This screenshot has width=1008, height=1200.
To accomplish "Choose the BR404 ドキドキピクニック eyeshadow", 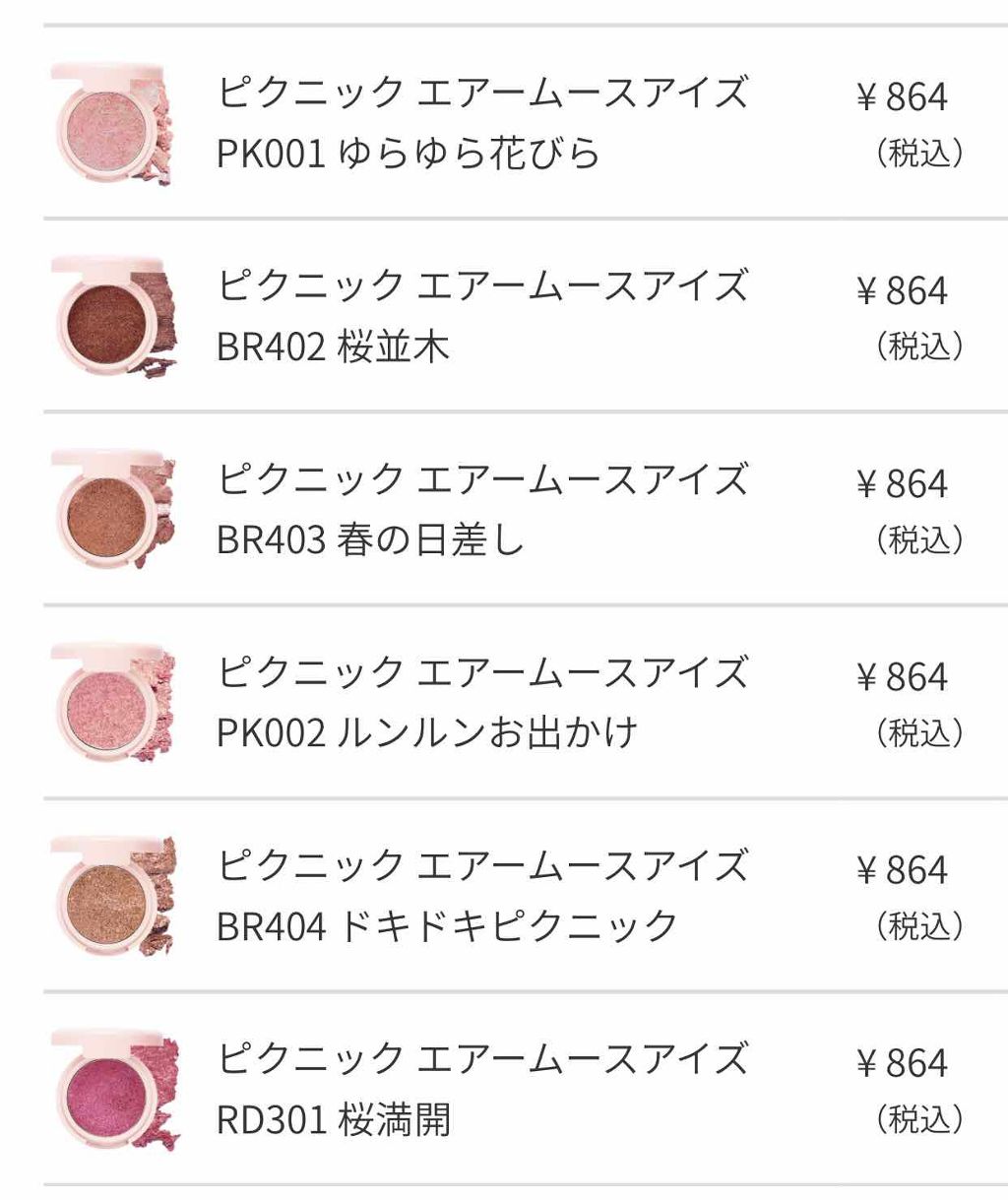I will click(x=482, y=895).
